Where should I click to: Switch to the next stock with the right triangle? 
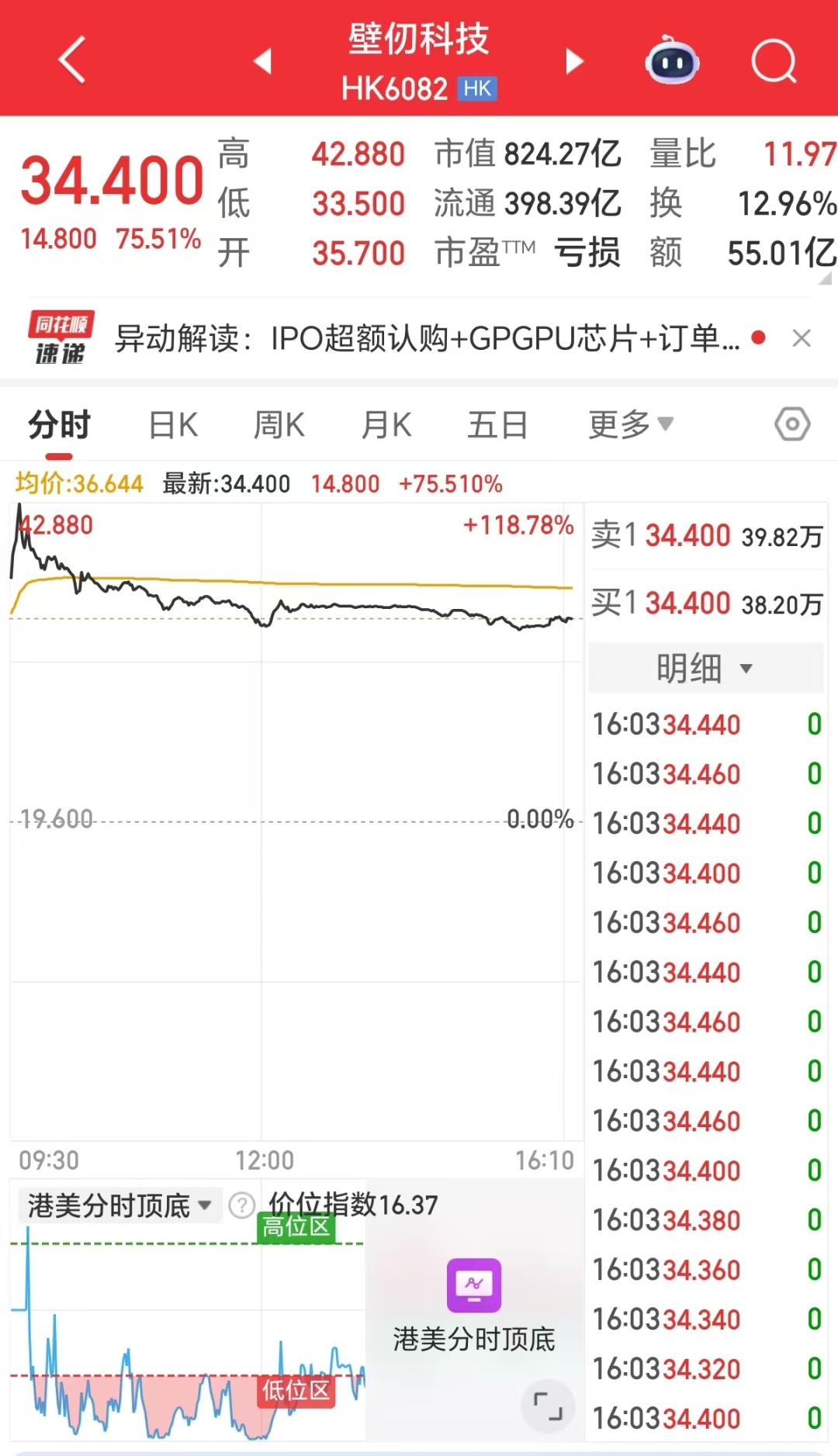coord(574,61)
